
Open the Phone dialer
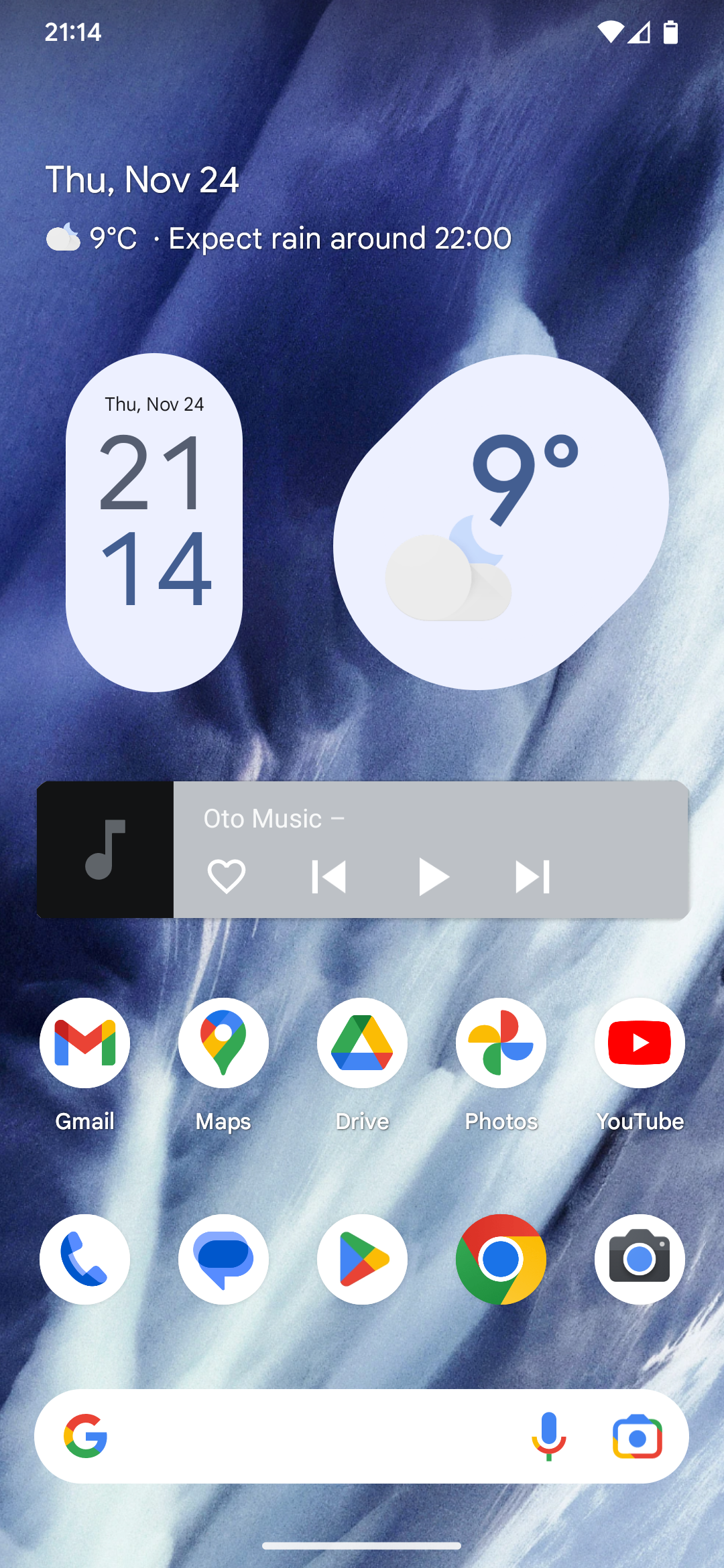[84, 1259]
